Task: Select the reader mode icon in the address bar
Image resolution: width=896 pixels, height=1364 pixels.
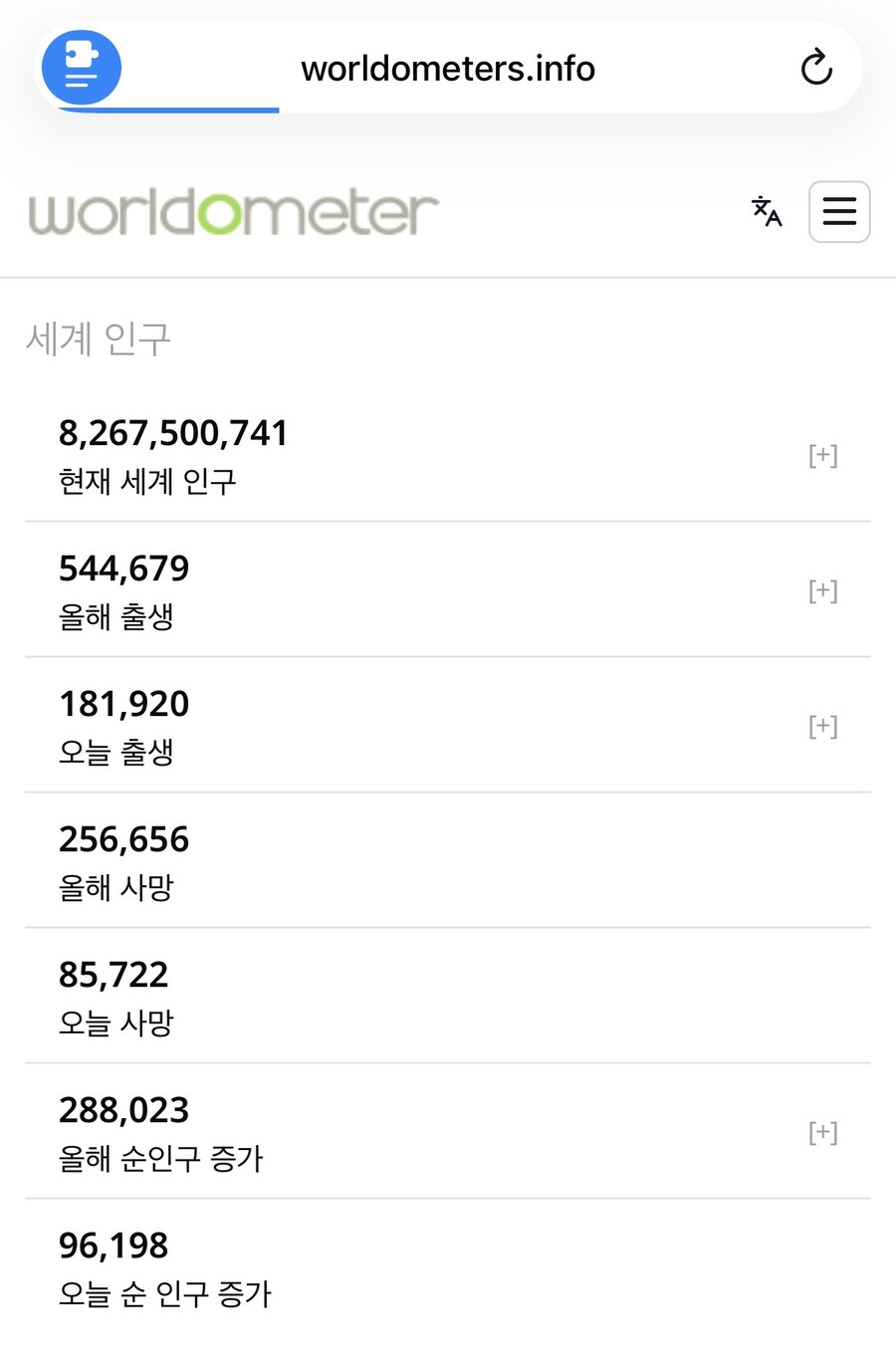Action: (82, 68)
